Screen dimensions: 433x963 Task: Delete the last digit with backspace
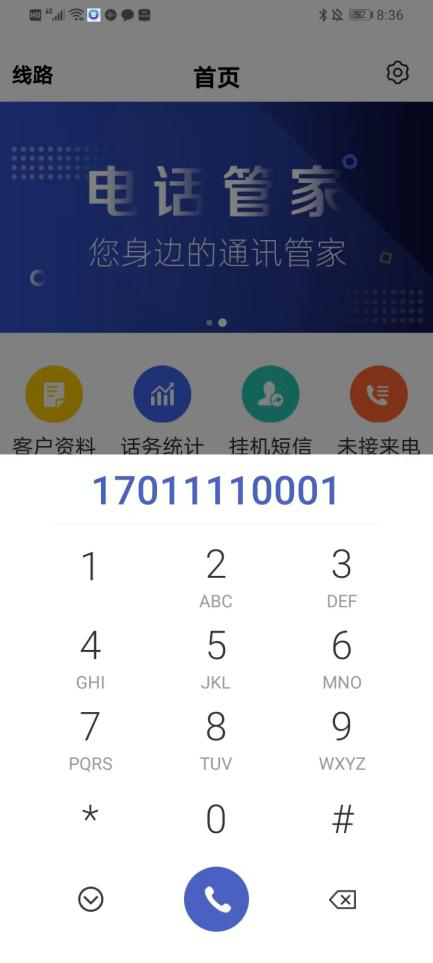342,900
